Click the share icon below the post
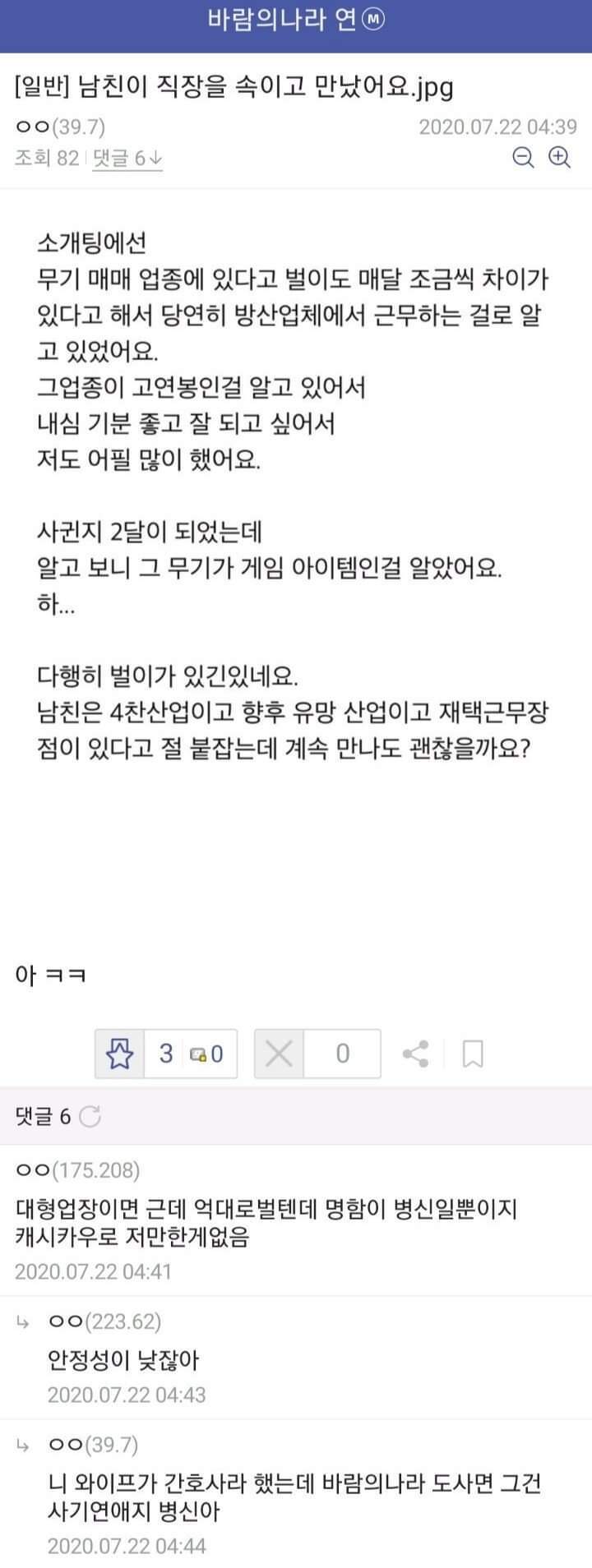592x1568 pixels. pyautogui.click(x=414, y=1054)
